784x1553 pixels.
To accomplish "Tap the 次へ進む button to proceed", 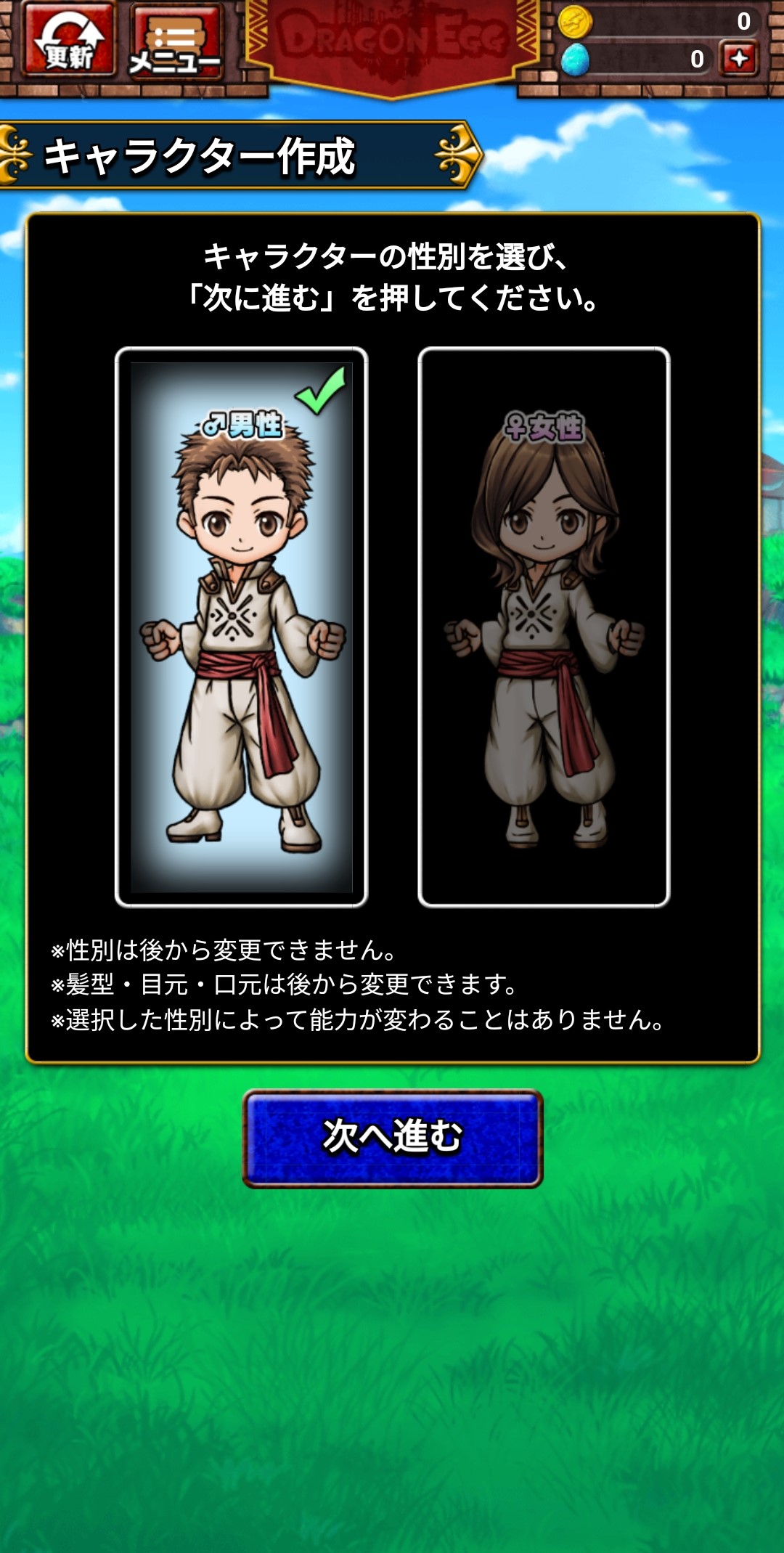I will [392, 1138].
